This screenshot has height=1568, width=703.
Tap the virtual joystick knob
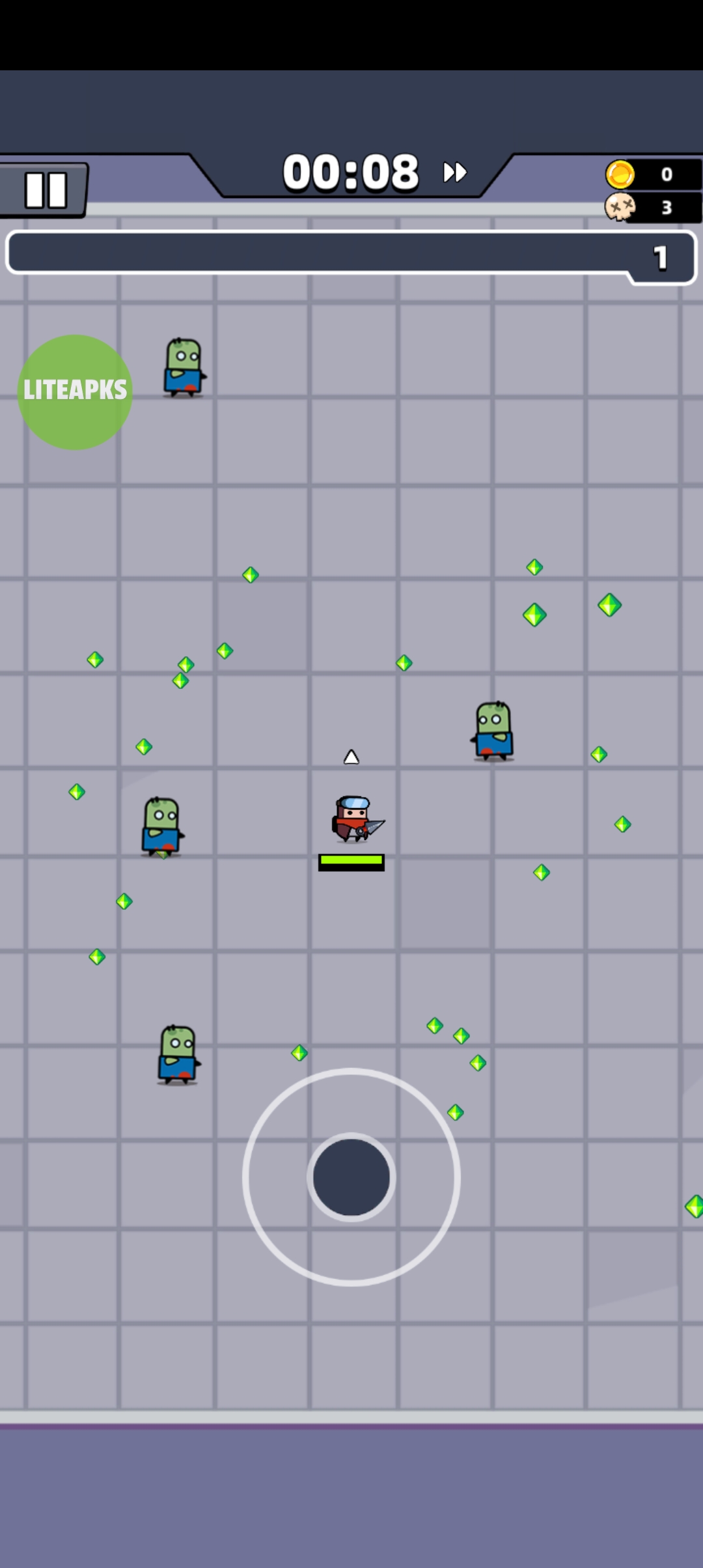pos(351,1177)
